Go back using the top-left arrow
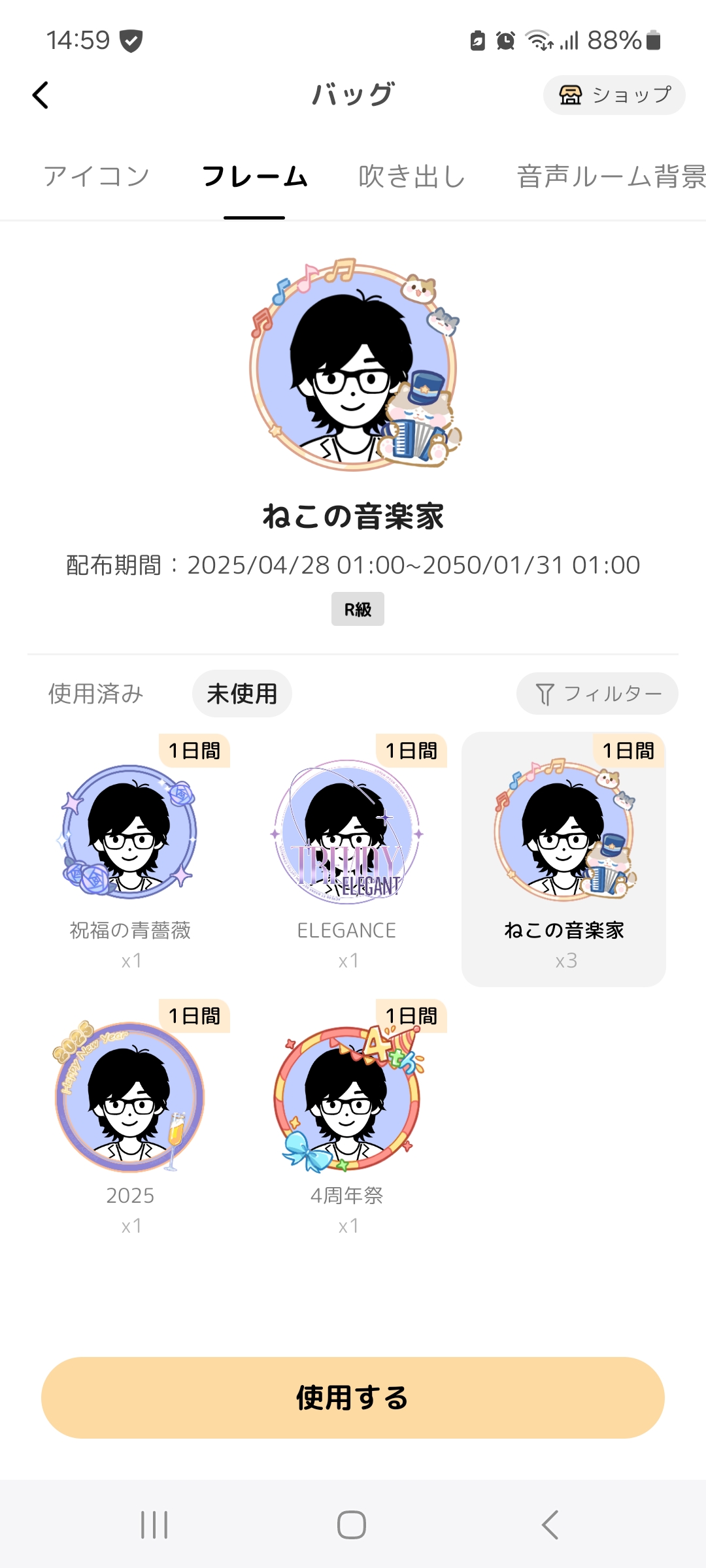706x1568 pixels. pos(41,95)
